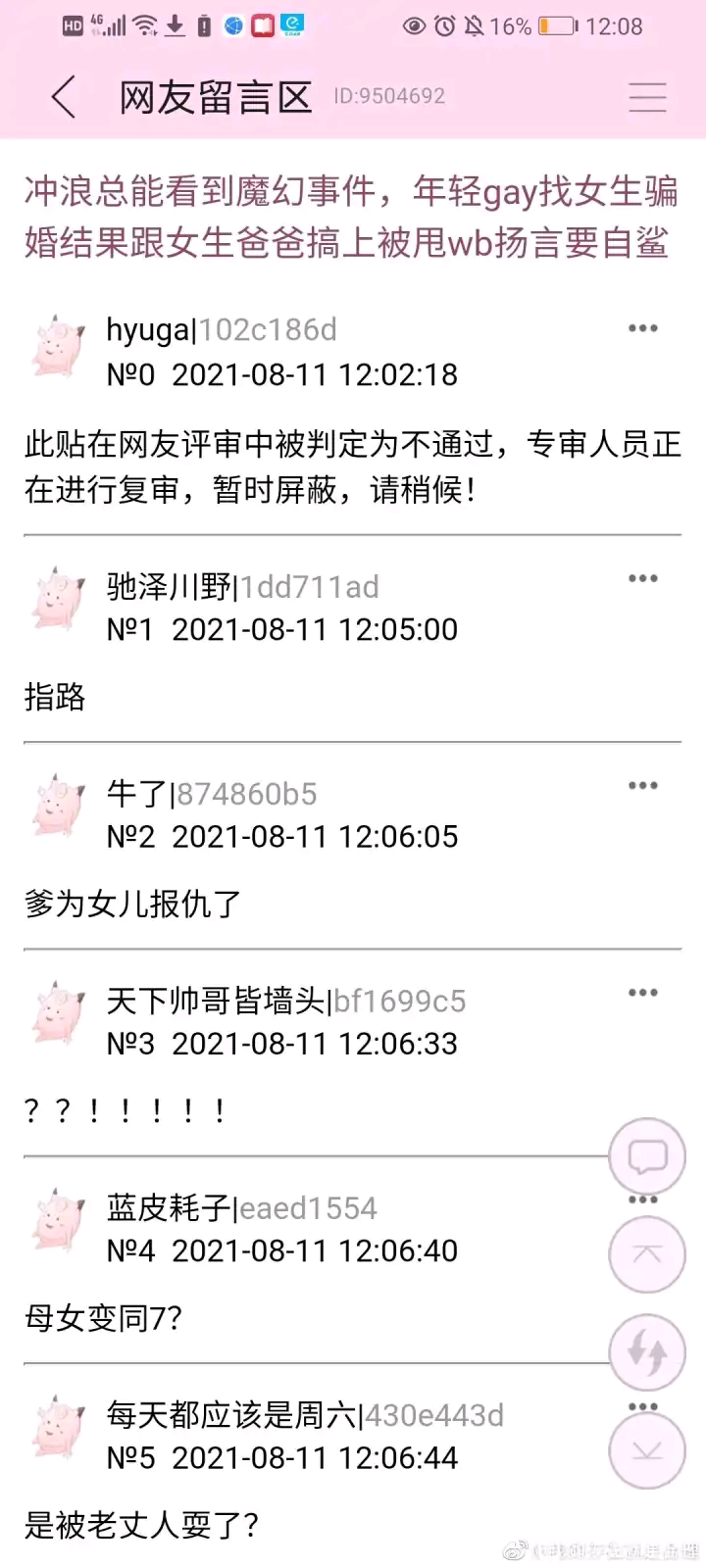
Task: Open more options on hyuga's comment
Action: (x=642, y=328)
